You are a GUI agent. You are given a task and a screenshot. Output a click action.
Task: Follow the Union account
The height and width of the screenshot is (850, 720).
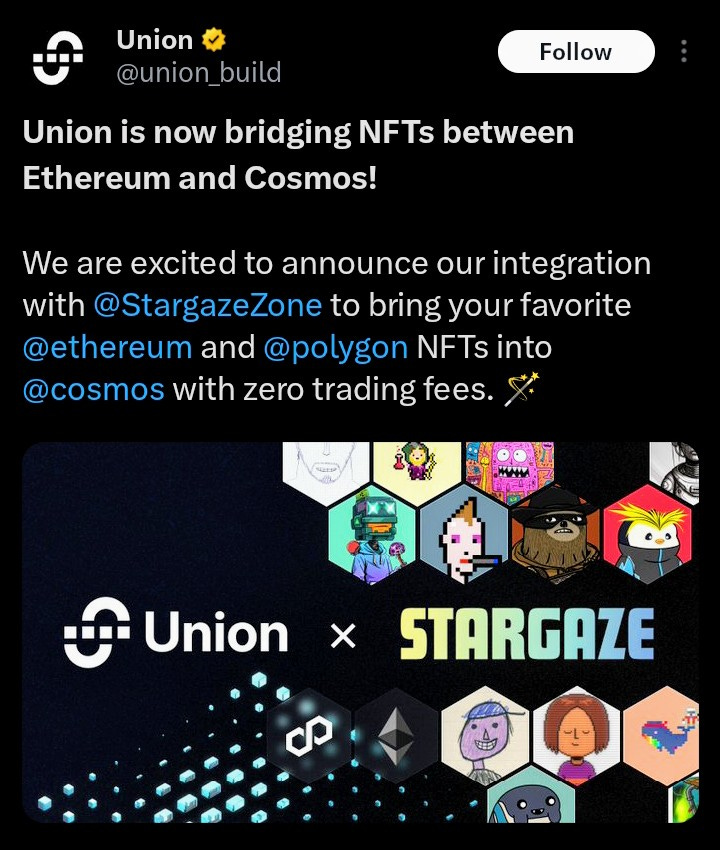click(575, 52)
